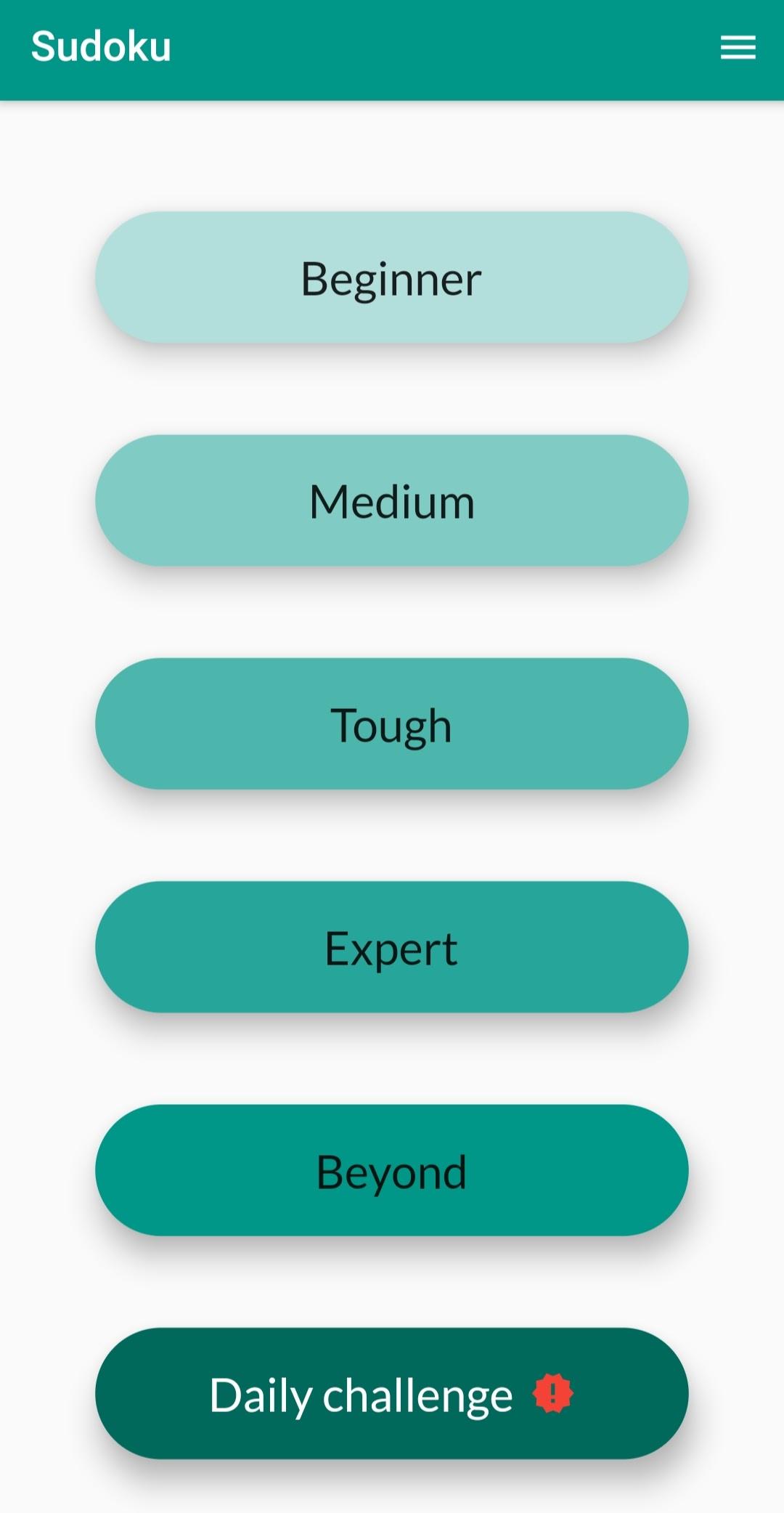
Task: Play an Expert level puzzle
Action: coord(392,947)
